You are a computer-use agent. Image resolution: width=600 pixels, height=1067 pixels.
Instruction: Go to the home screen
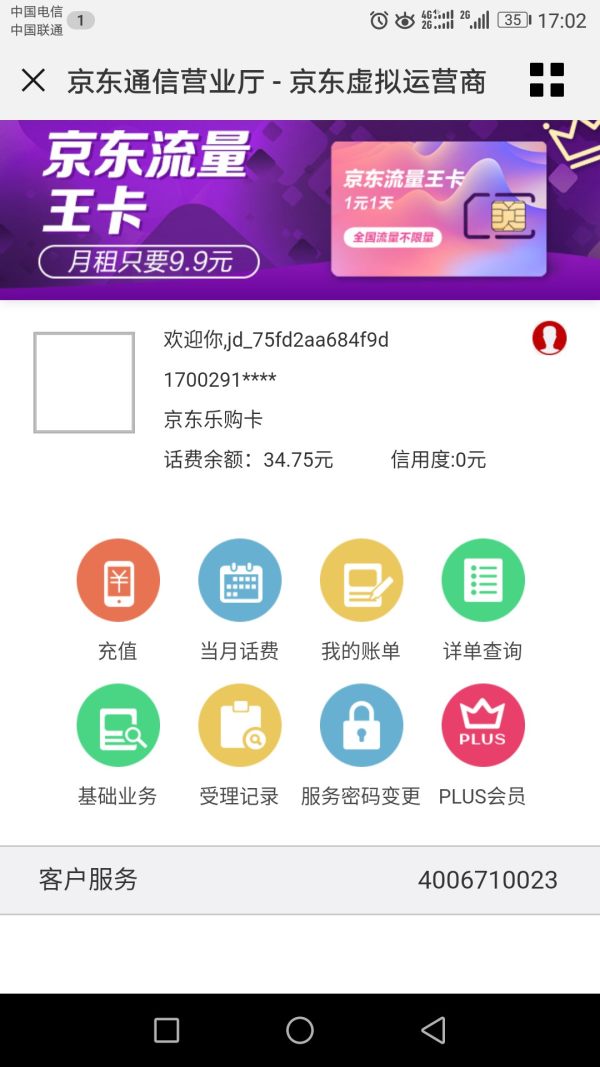[x=300, y=1030]
